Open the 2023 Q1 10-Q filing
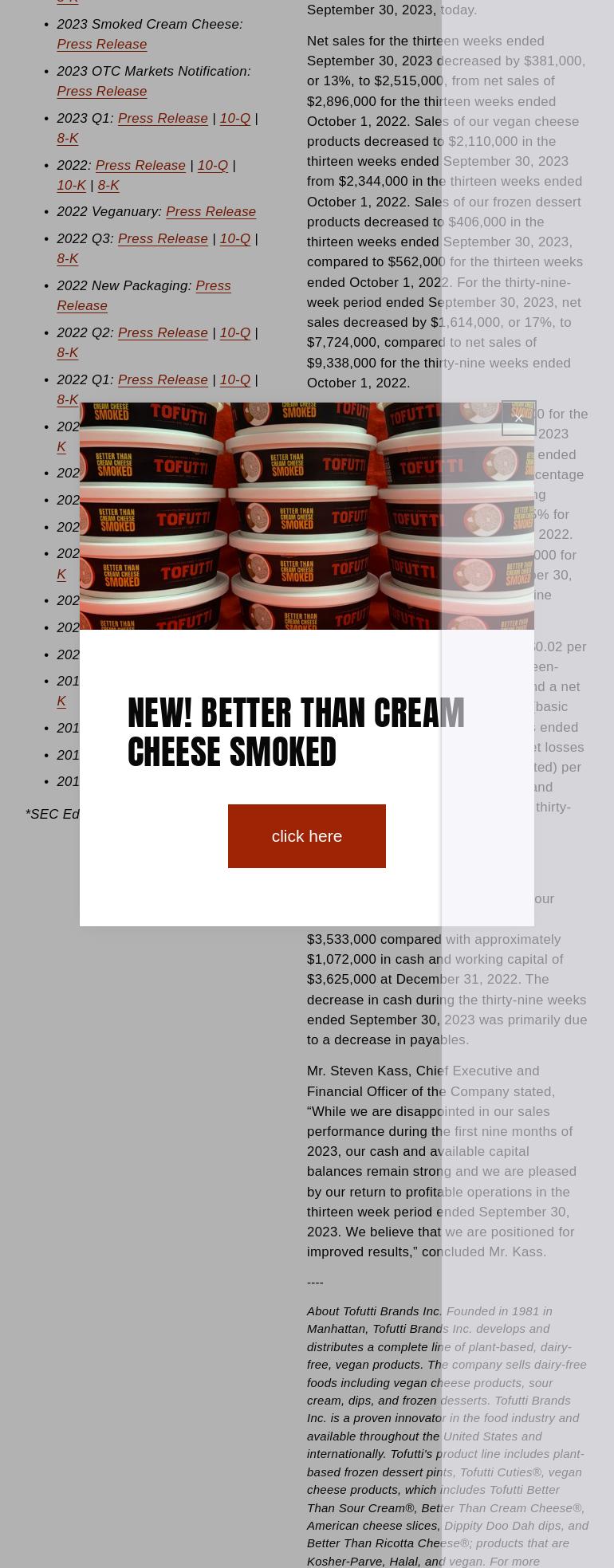Viewport: 614px width, 1568px height. tap(234, 119)
